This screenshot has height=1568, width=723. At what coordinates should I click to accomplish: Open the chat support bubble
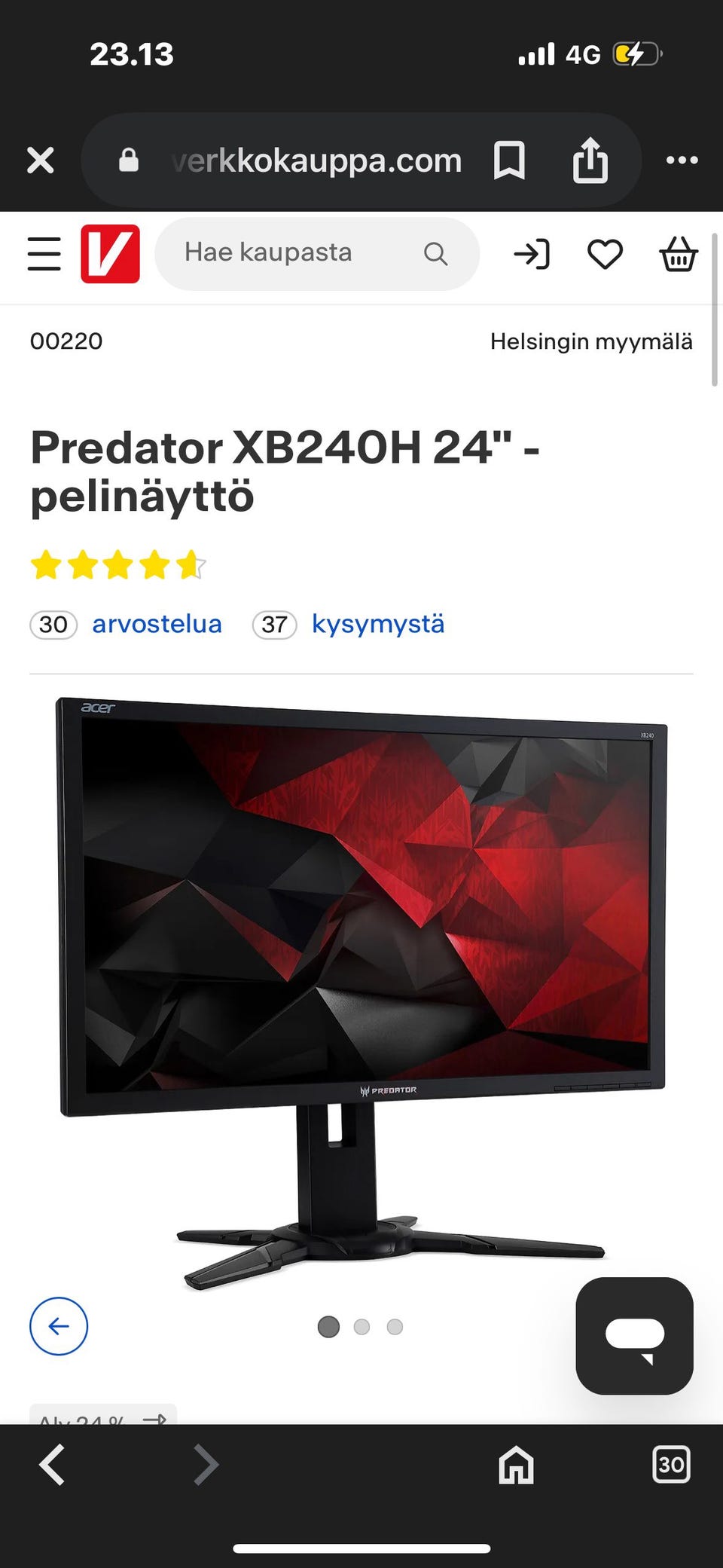(634, 1336)
